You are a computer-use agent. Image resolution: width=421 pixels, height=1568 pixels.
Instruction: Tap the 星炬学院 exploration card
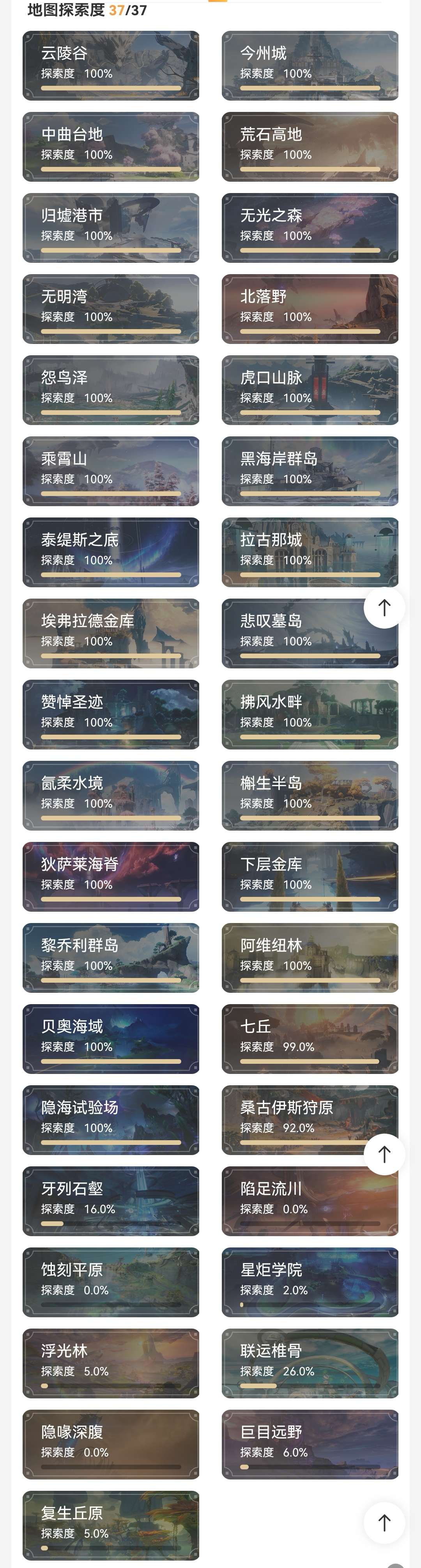(x=310, y=1282)
